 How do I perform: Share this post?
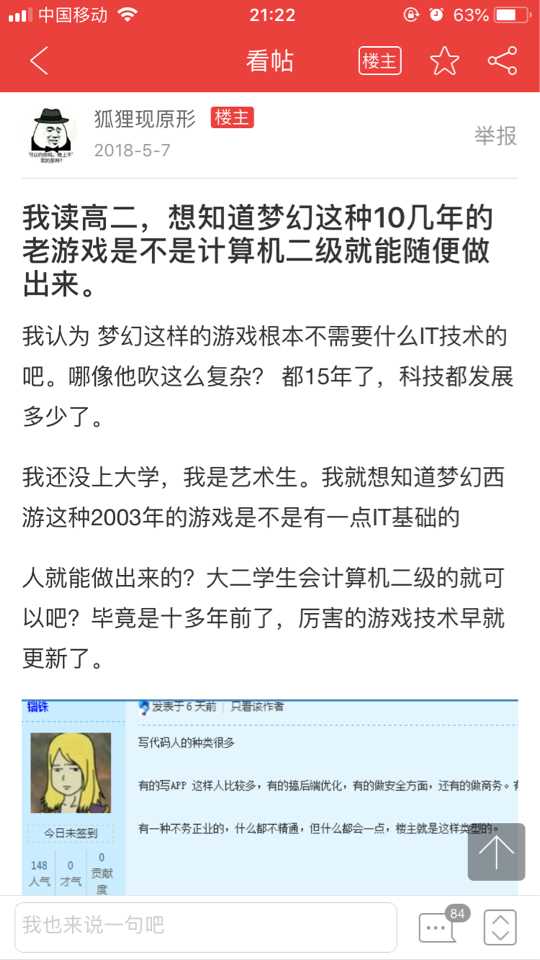click(x=502, y=61)
